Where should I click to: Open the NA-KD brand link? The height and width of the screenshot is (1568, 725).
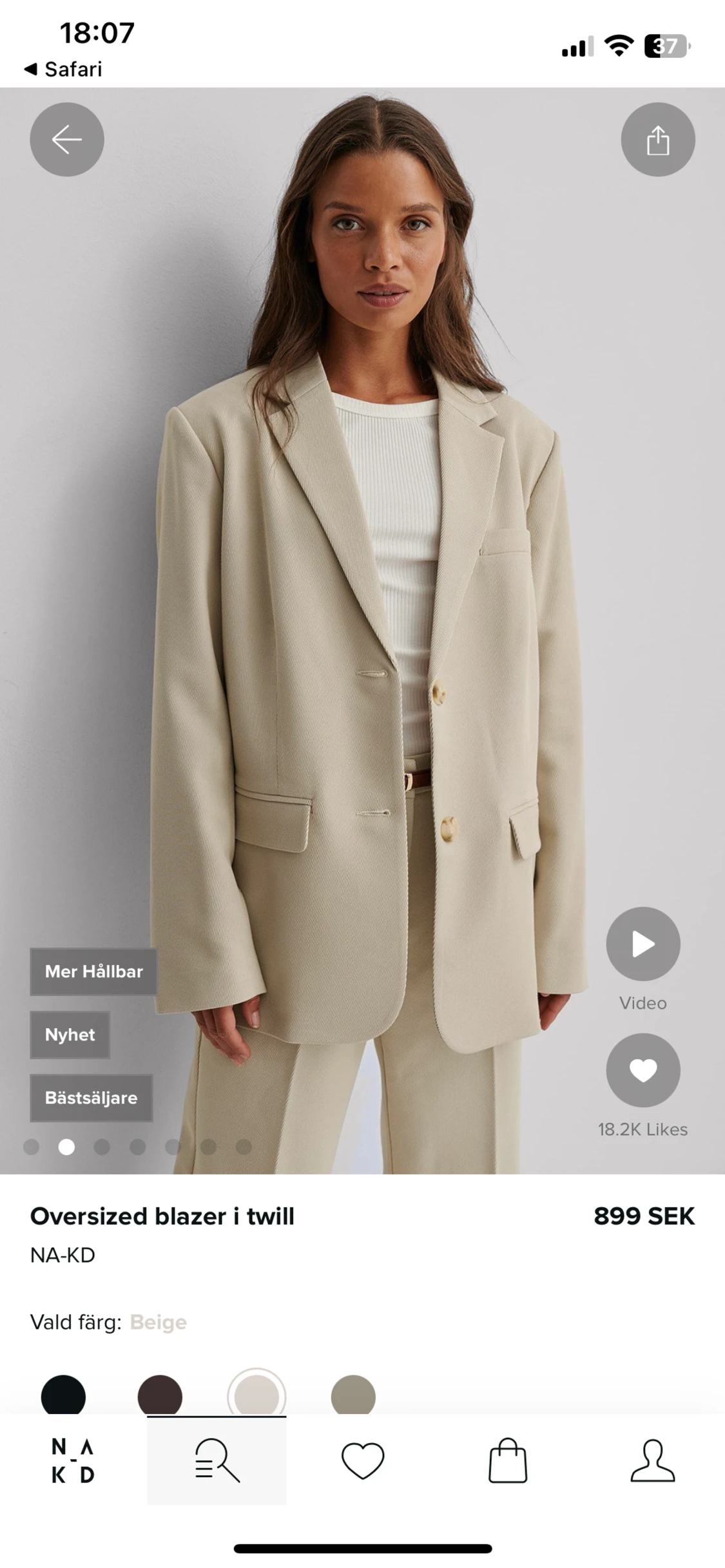(x=63, y=1255)
